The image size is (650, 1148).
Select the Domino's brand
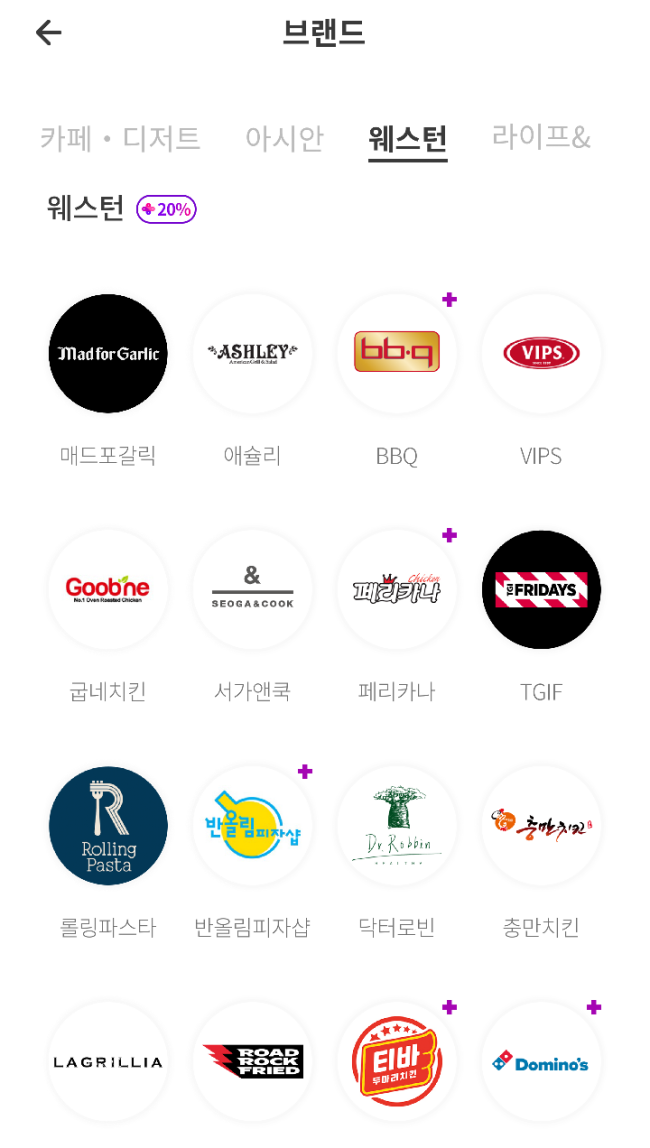point(541,1062)
